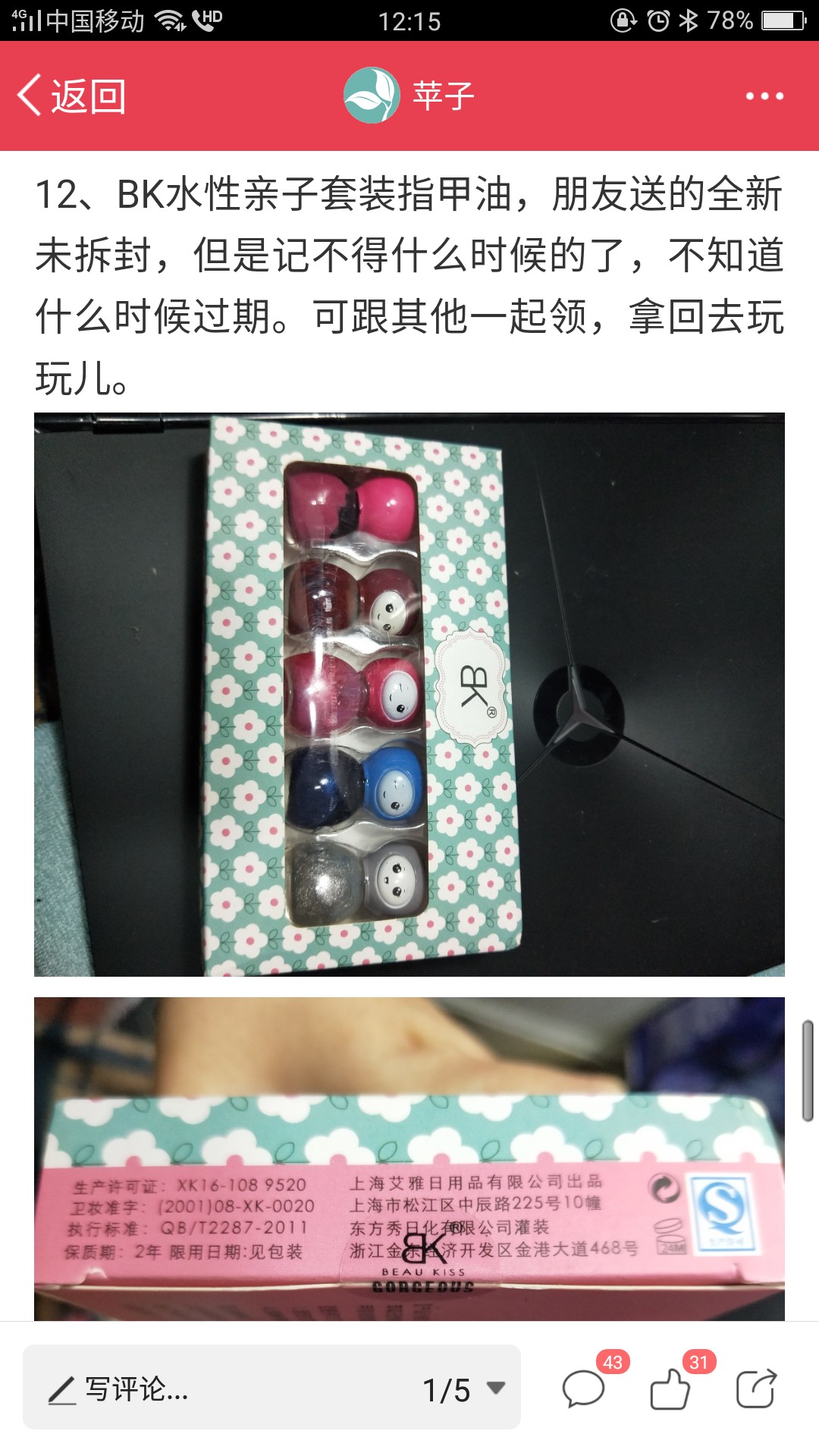Viewport: 819px width, 1456px height.
Task: Open the three-dot overflow menu
Action: click(x=764, y=96)
